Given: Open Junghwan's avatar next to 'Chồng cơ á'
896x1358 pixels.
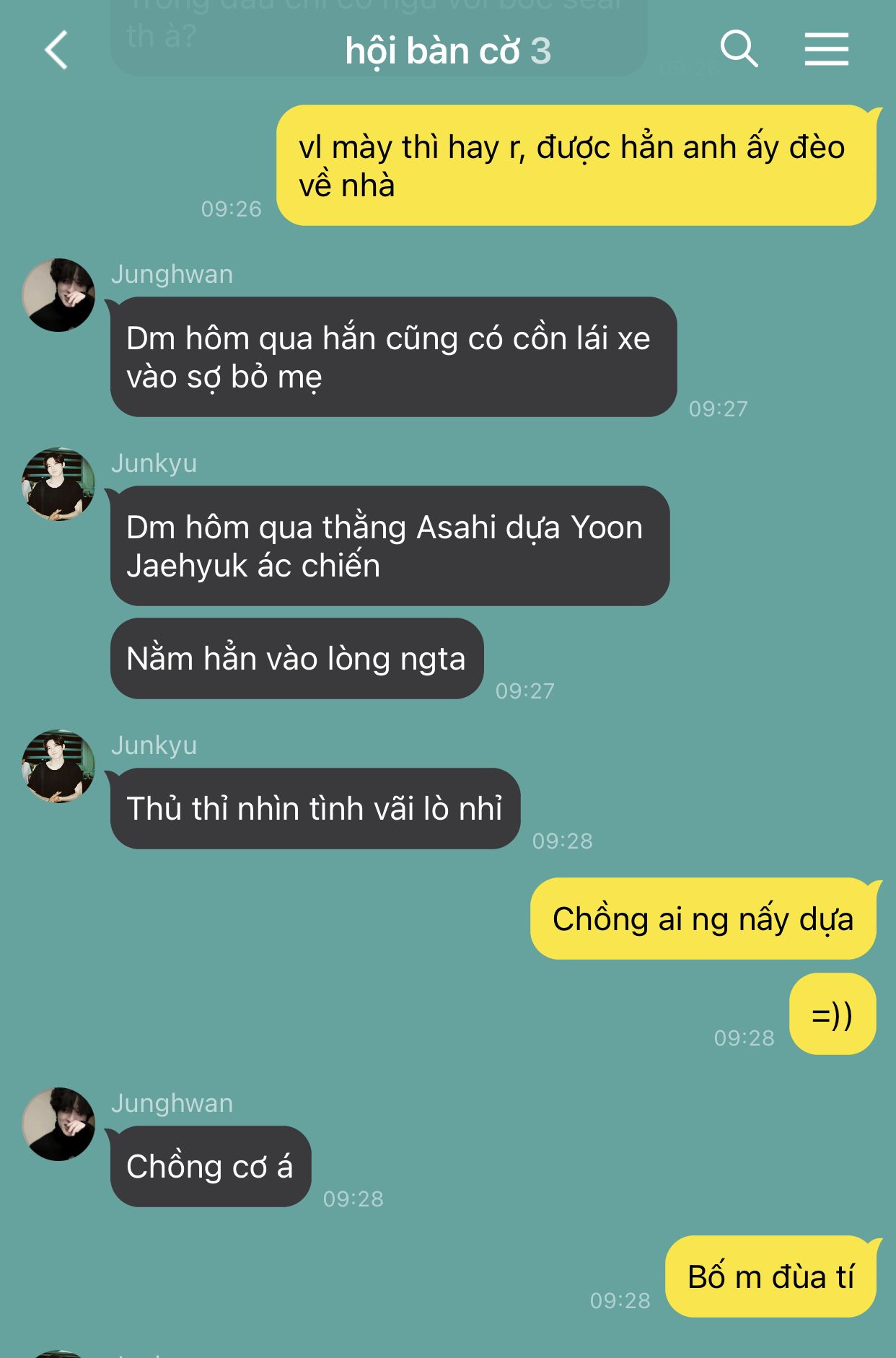Looking at the screenshot, I should (x=58, y=1124).
